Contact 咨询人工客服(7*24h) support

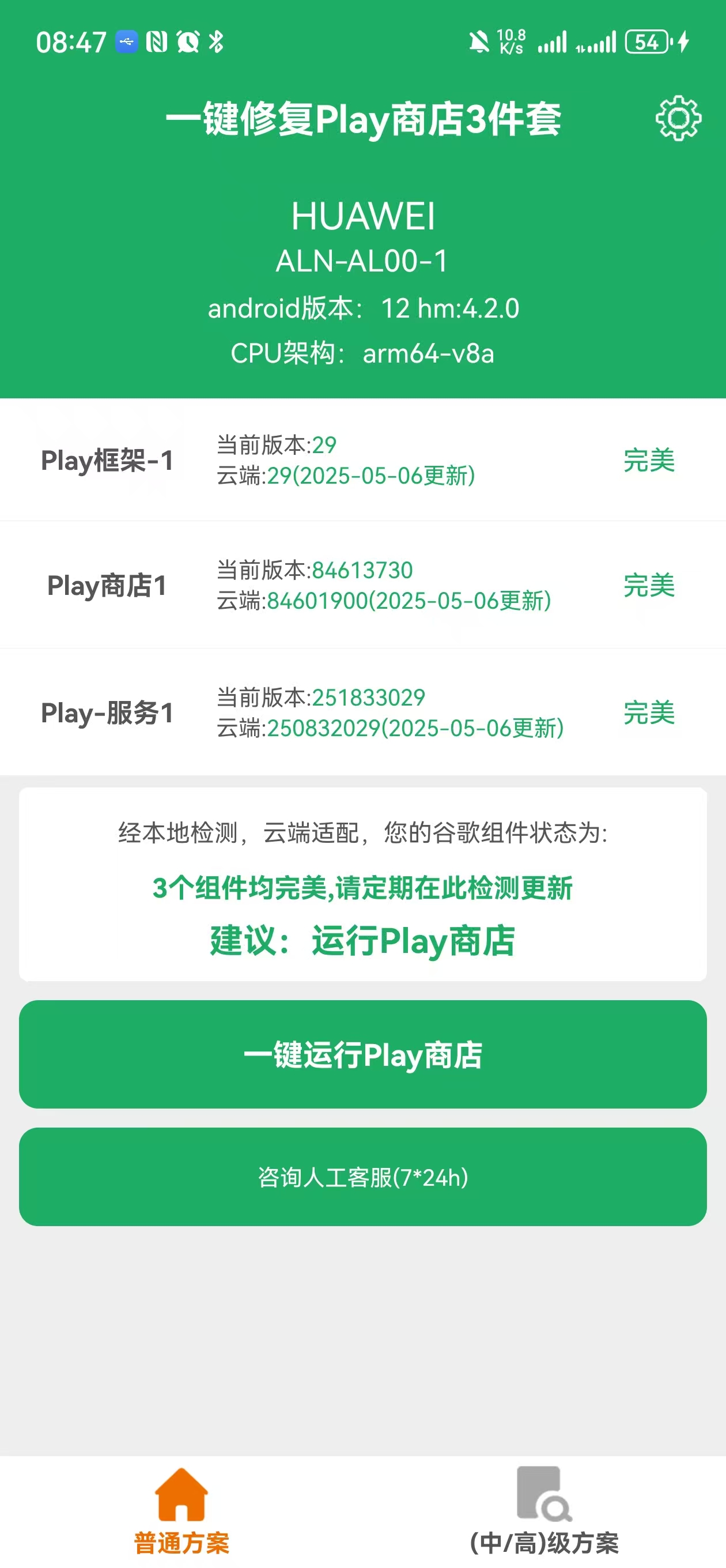pyautogui.click(x=362, y=1177)
